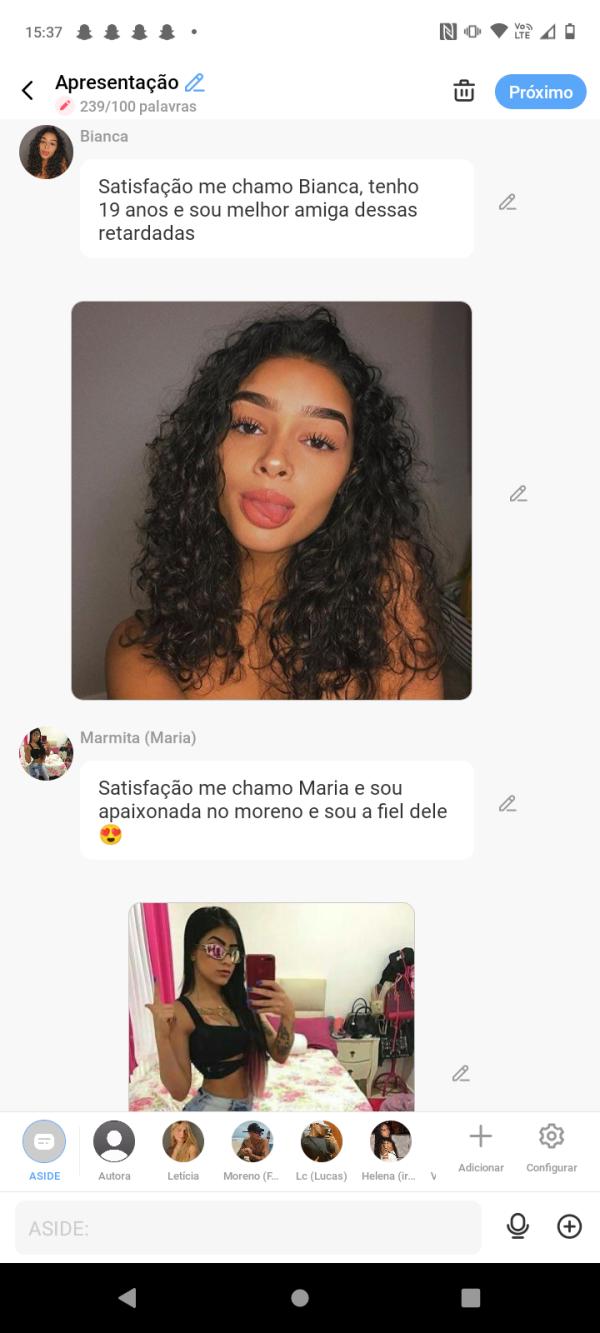Start voice input with the microphone
Image resolution: width=600 pixels, height=1333 pixels.
(x=517, y=1227)
